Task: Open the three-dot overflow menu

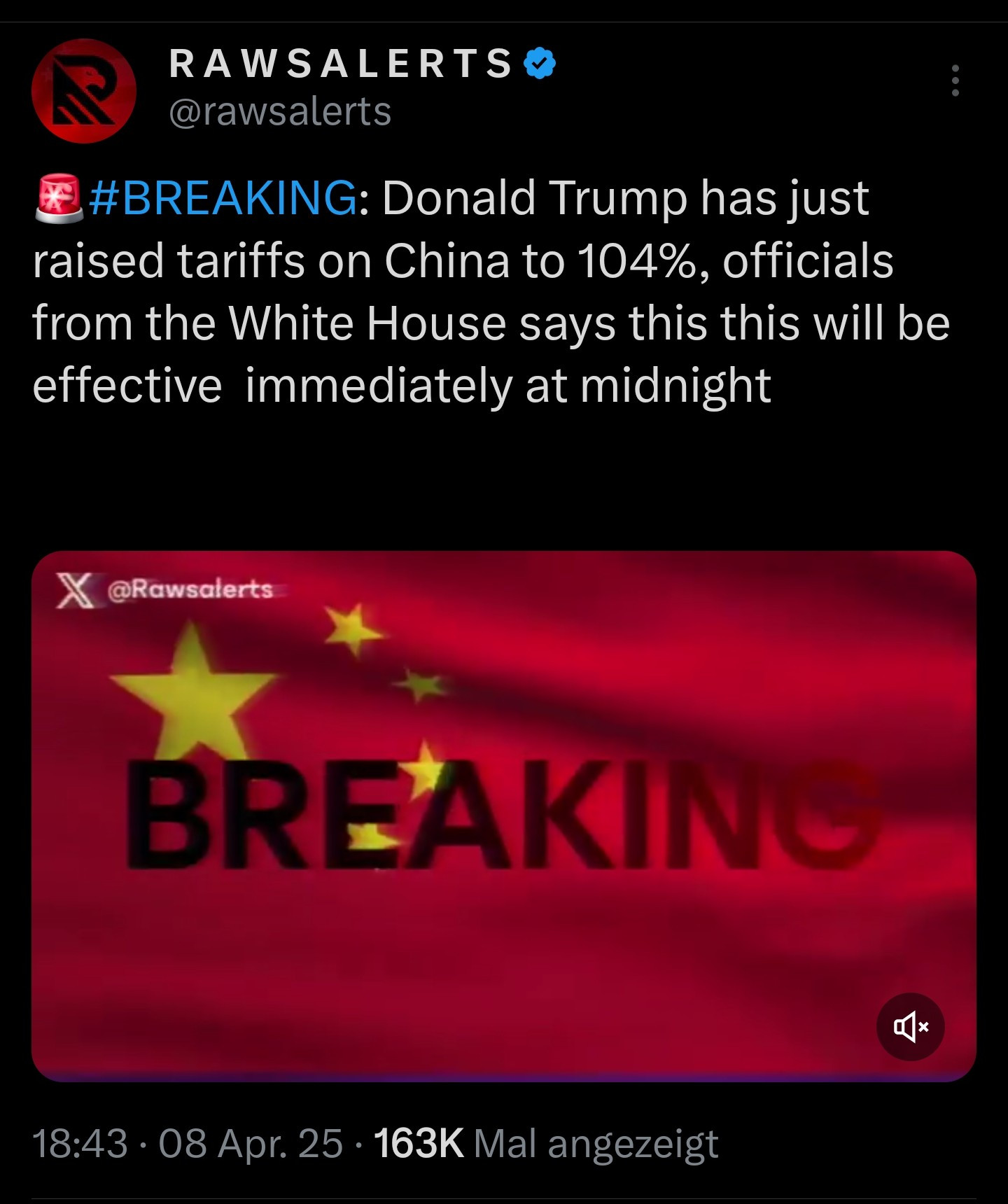Action: 955,80
